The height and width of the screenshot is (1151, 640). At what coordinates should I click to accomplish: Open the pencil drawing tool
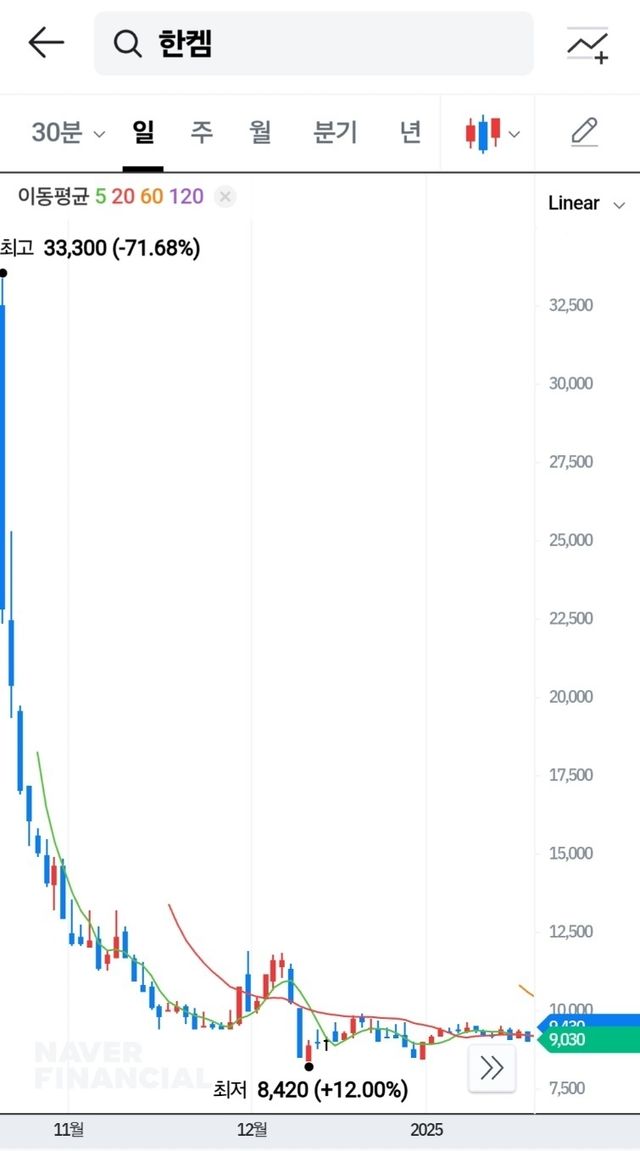coord(585,132)
